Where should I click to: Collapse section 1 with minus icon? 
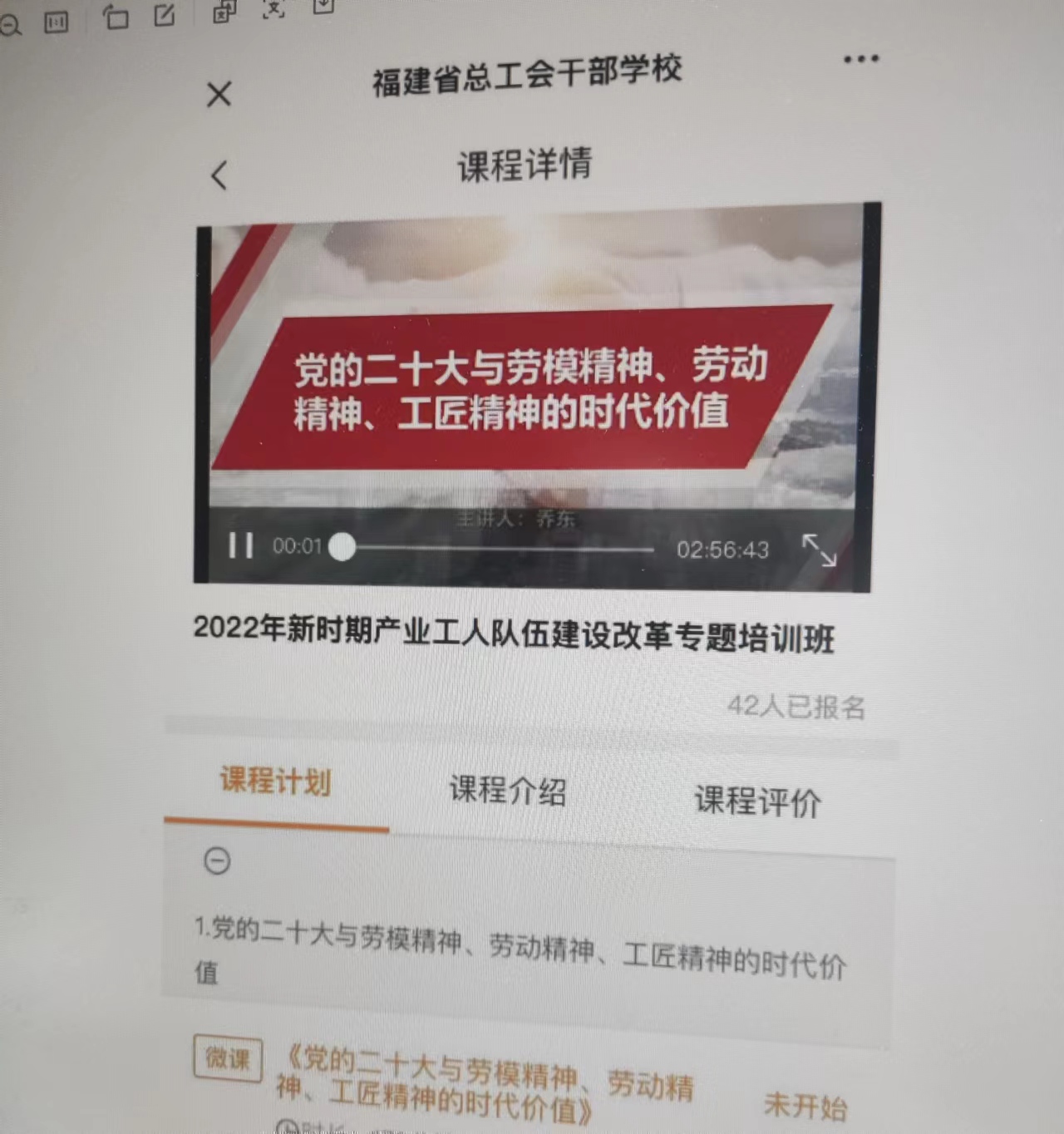(x=217, y=860)
